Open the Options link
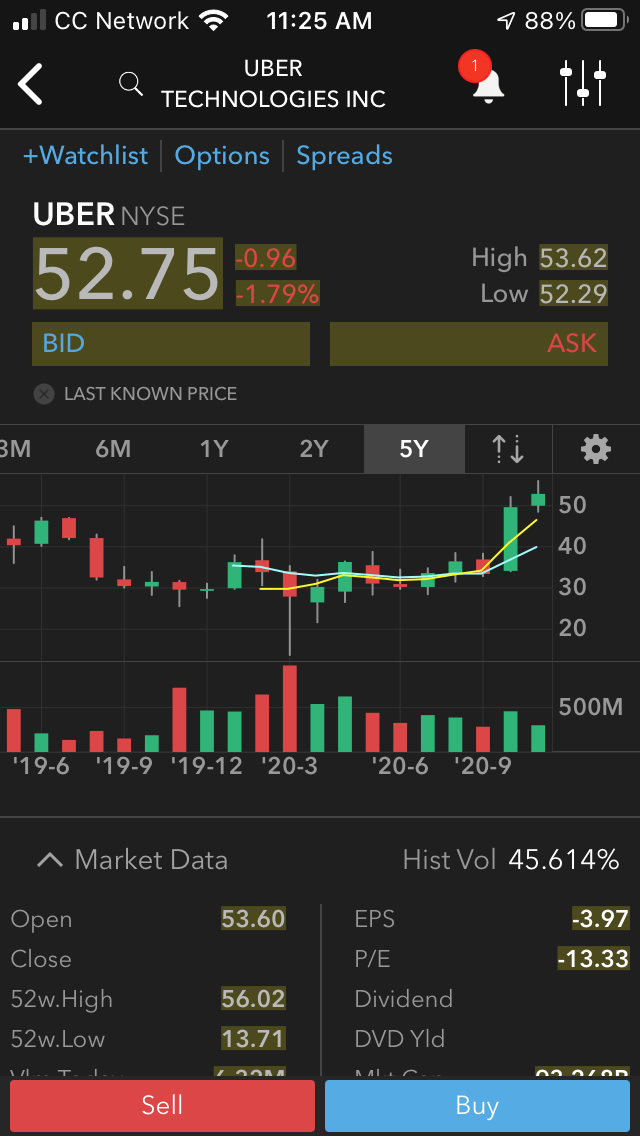Viewport: 640px width, 1136px height. [222, 156]
